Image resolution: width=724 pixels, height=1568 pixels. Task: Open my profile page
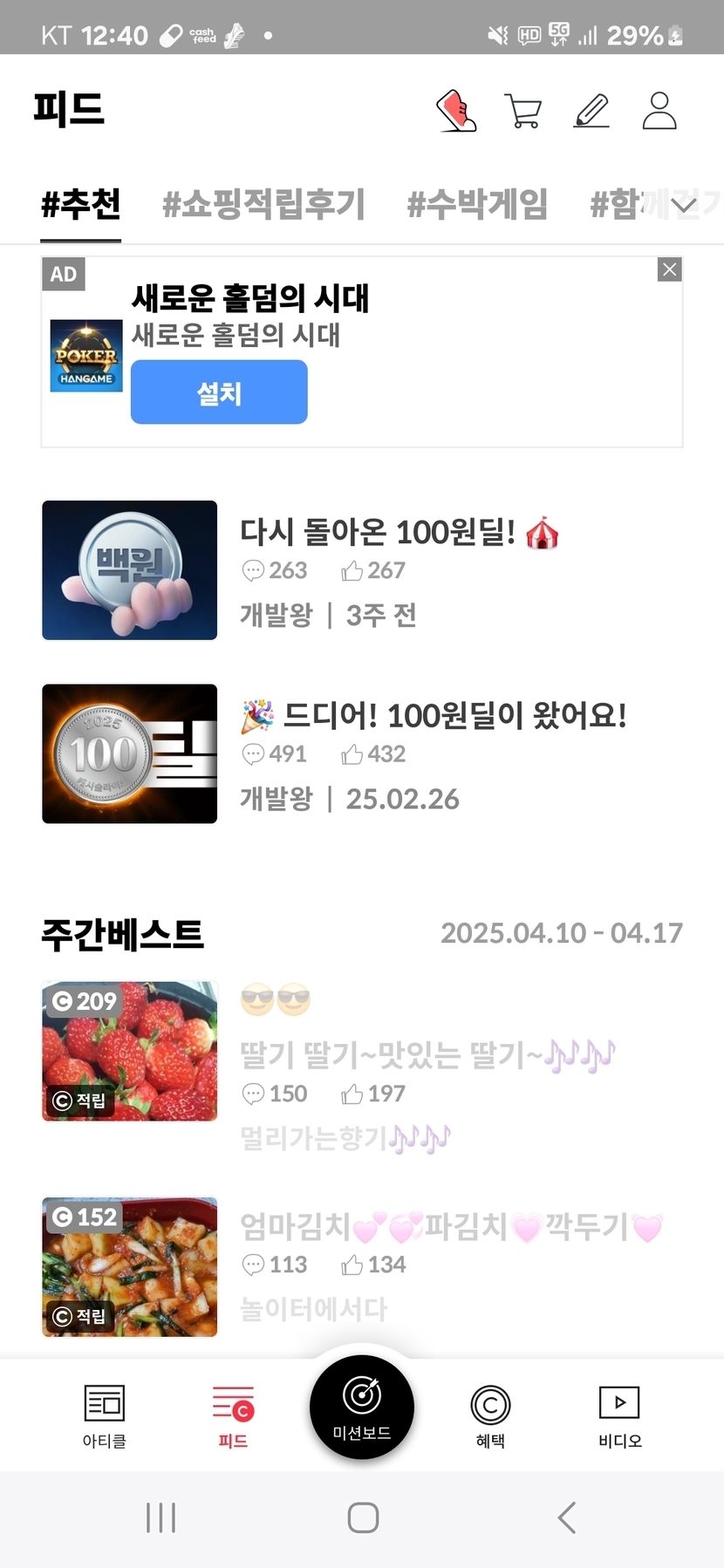(659, 111)
